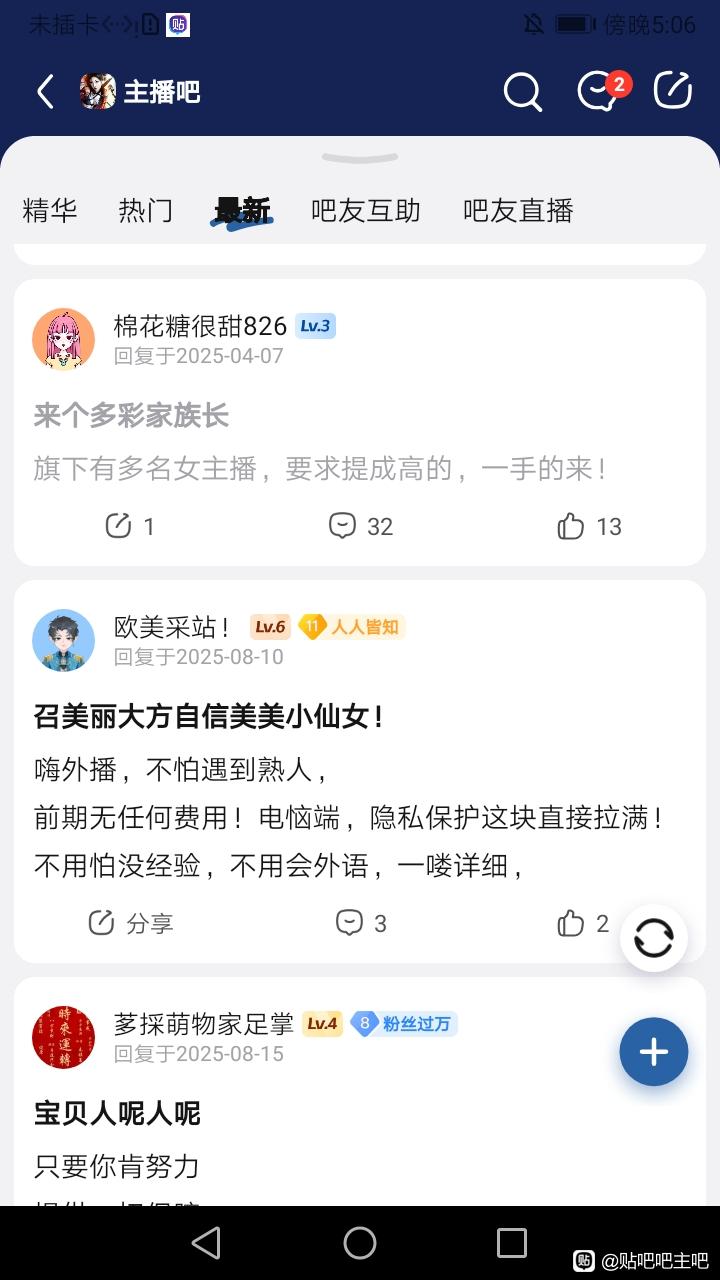Refresh the post feed
720x1280 pixels.
(654, 939)
